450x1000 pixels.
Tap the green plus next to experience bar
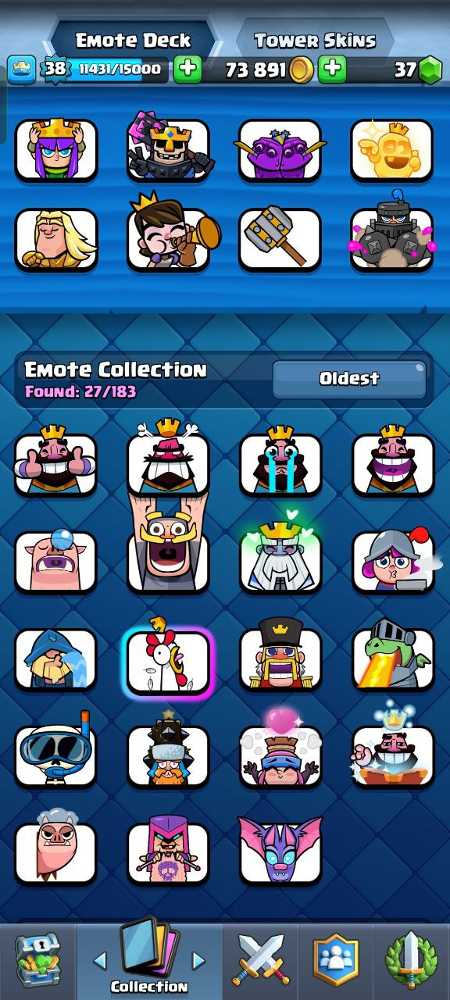187,70
